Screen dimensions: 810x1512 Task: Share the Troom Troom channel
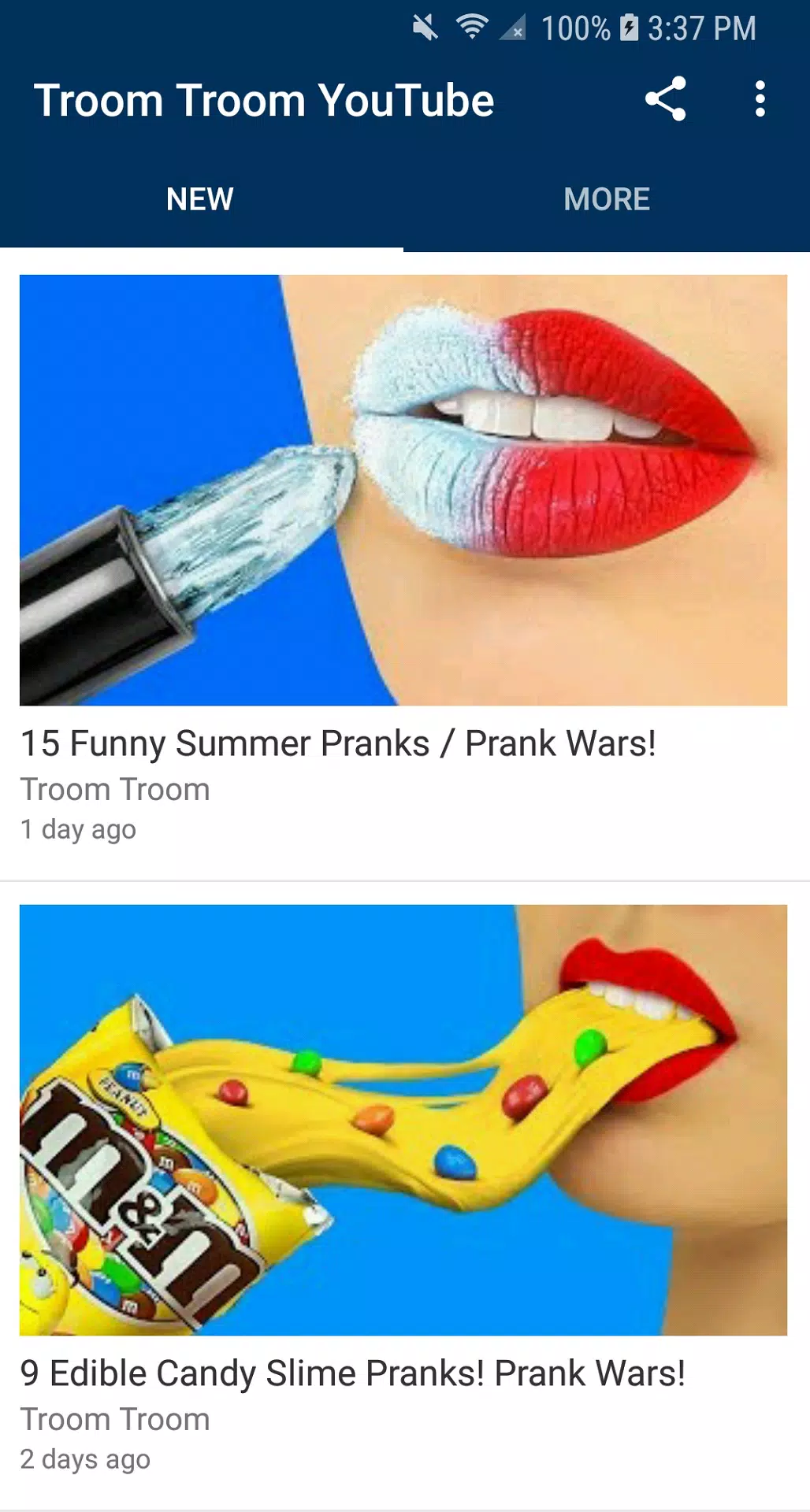coord(665,99)
